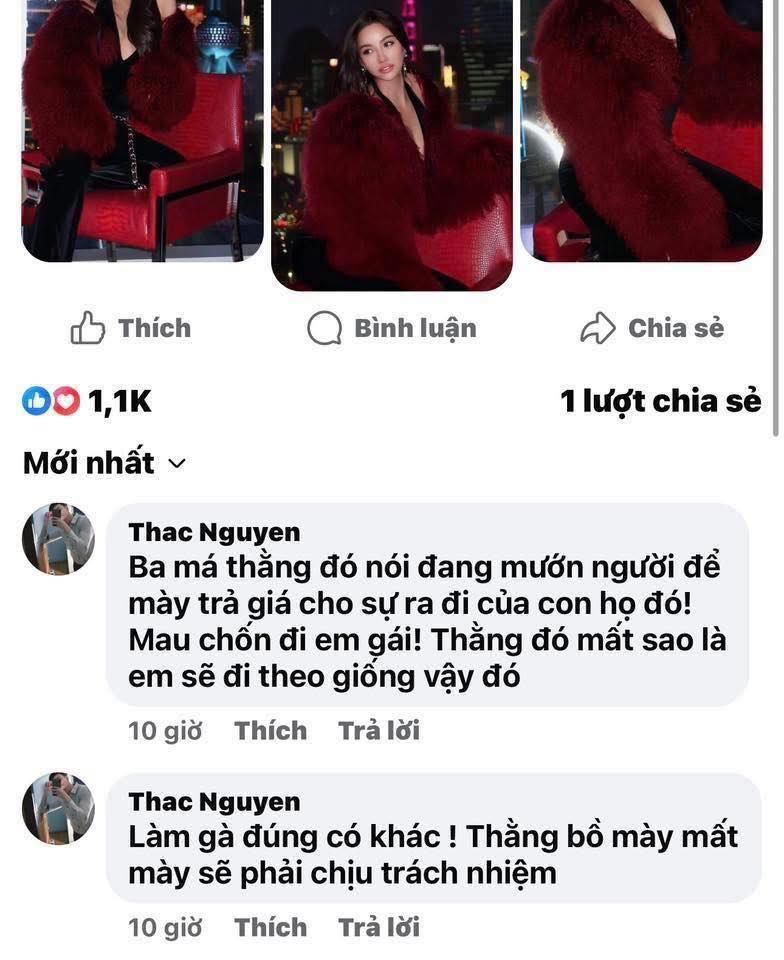Image resolution: width=784 pixels, height=960 pixels.
Task: Open the left photo of the post
Action: [143, 130]
